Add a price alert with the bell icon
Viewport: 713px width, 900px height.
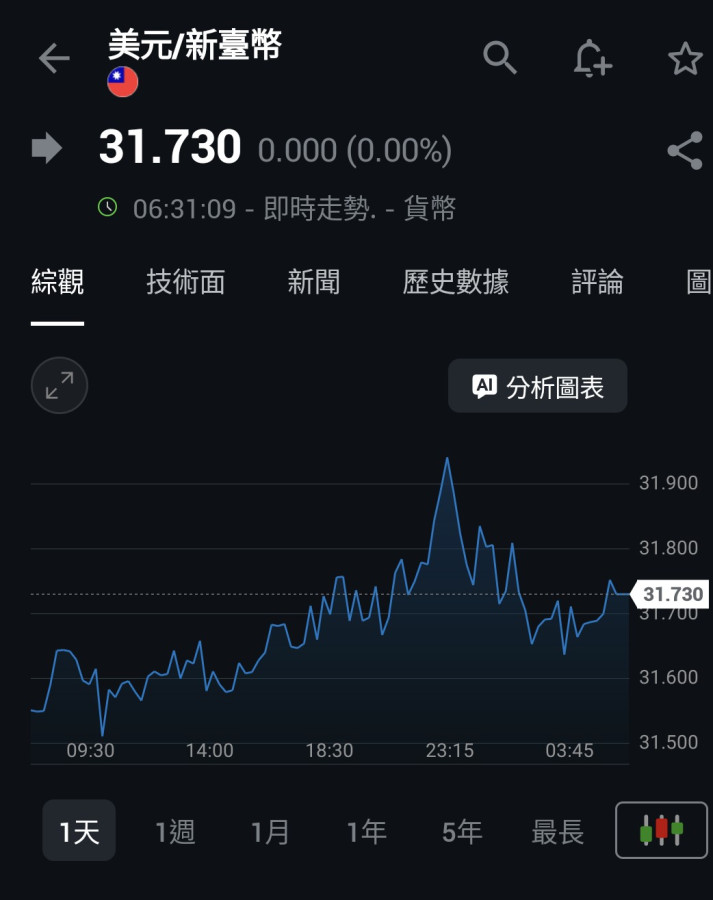tap(591, 58)
